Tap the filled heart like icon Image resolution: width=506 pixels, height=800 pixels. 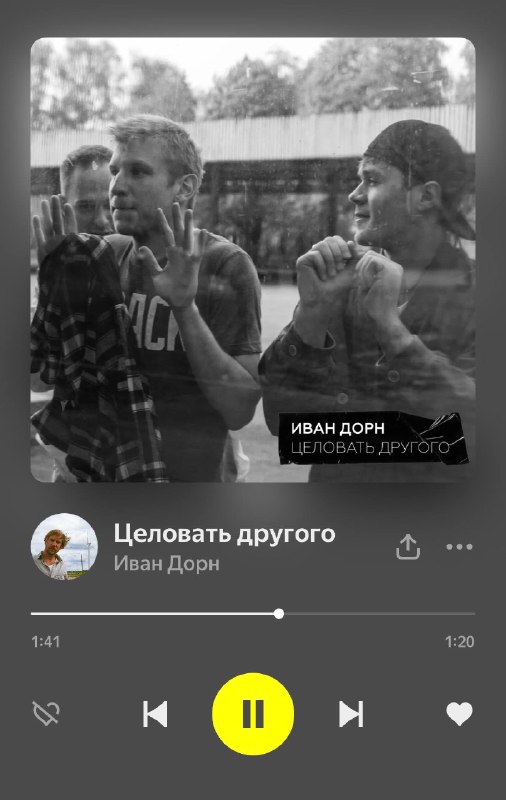(460, 713)
